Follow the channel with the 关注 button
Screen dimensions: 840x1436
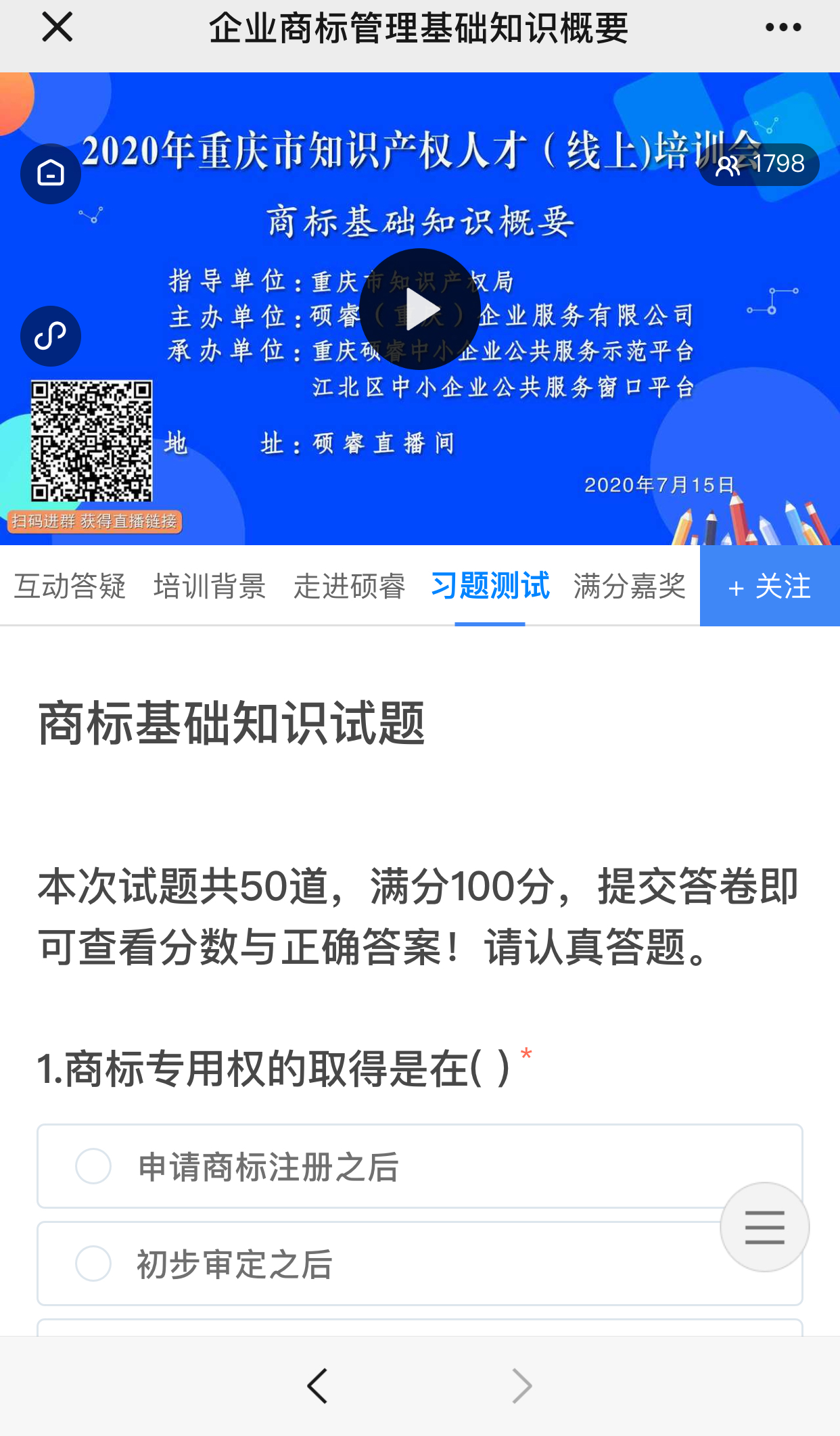pos(770,586)
